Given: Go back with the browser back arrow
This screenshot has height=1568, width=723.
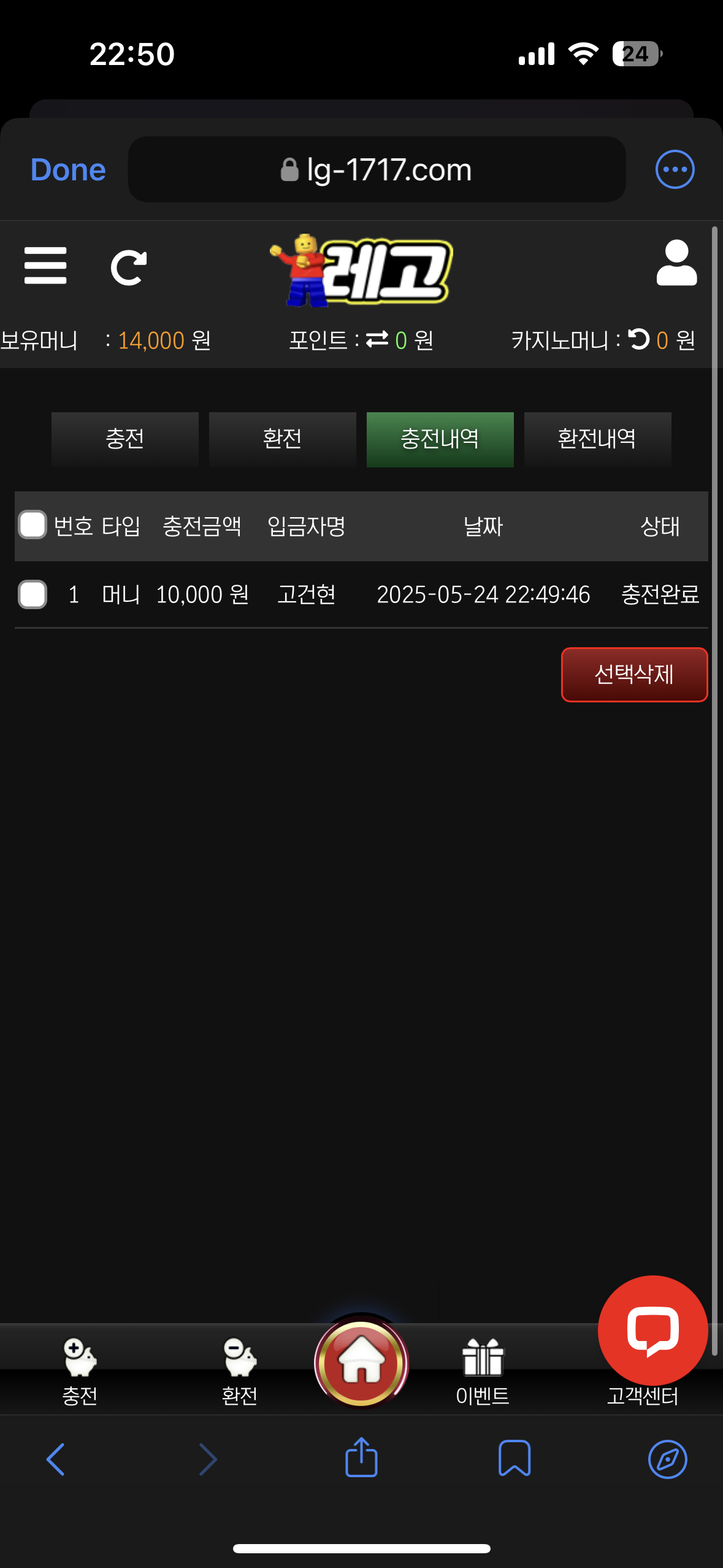Looking at the screenshot, I should (55, 1459).
